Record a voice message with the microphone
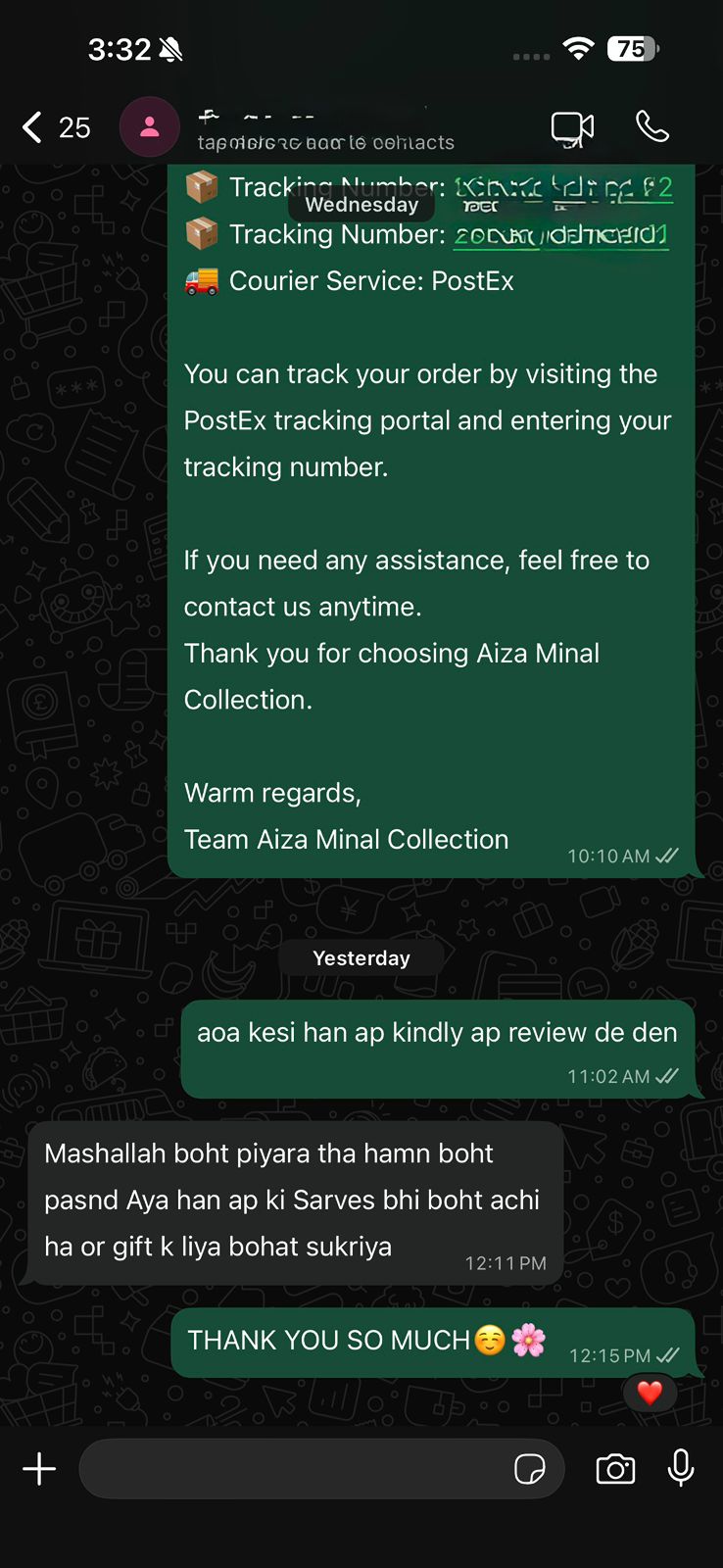Viewport: 723px width, 1568px height. point(681,1469)
